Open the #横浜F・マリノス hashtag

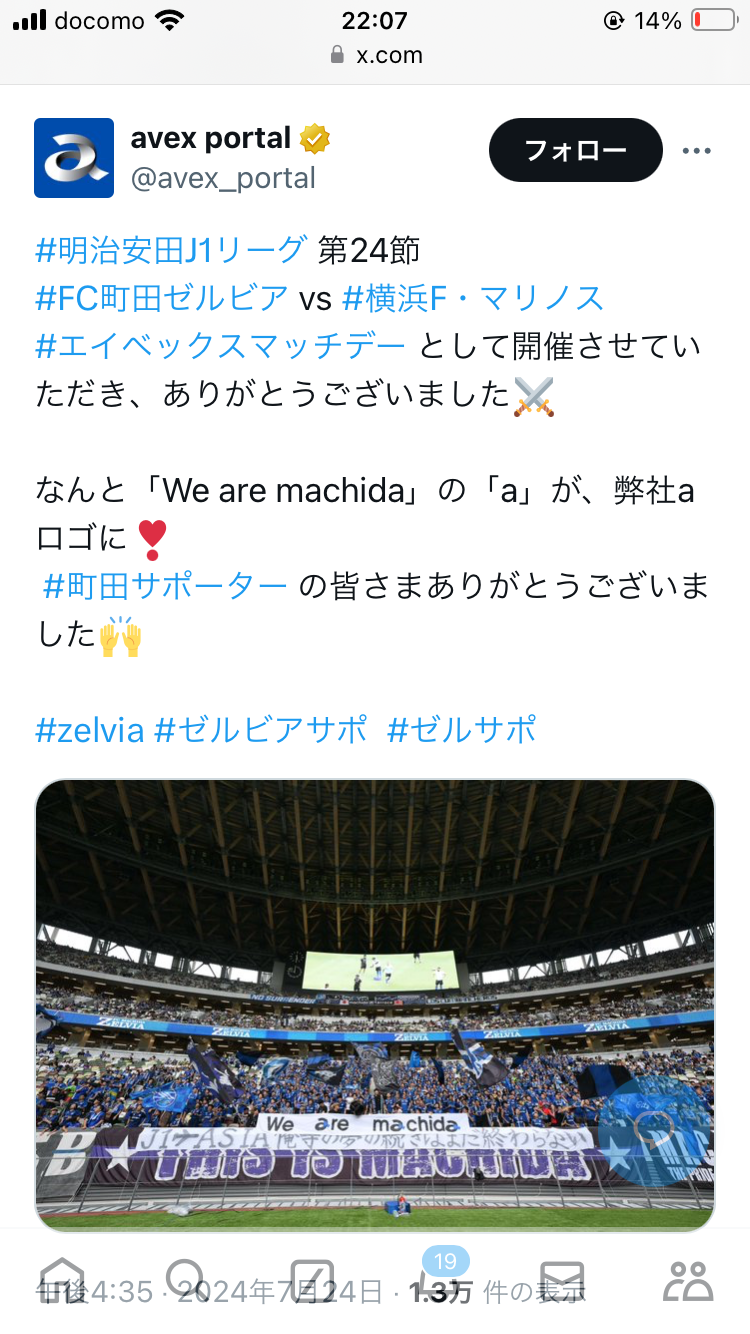[x=474, y=297]
